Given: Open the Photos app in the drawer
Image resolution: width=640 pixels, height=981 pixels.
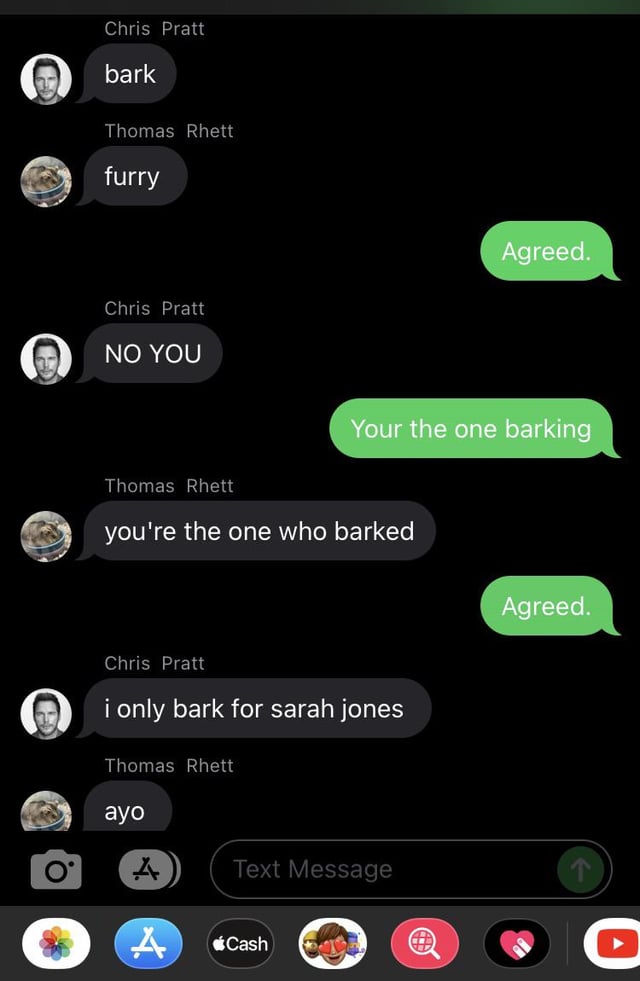Looking at the screenshot, I should [56, 943].
